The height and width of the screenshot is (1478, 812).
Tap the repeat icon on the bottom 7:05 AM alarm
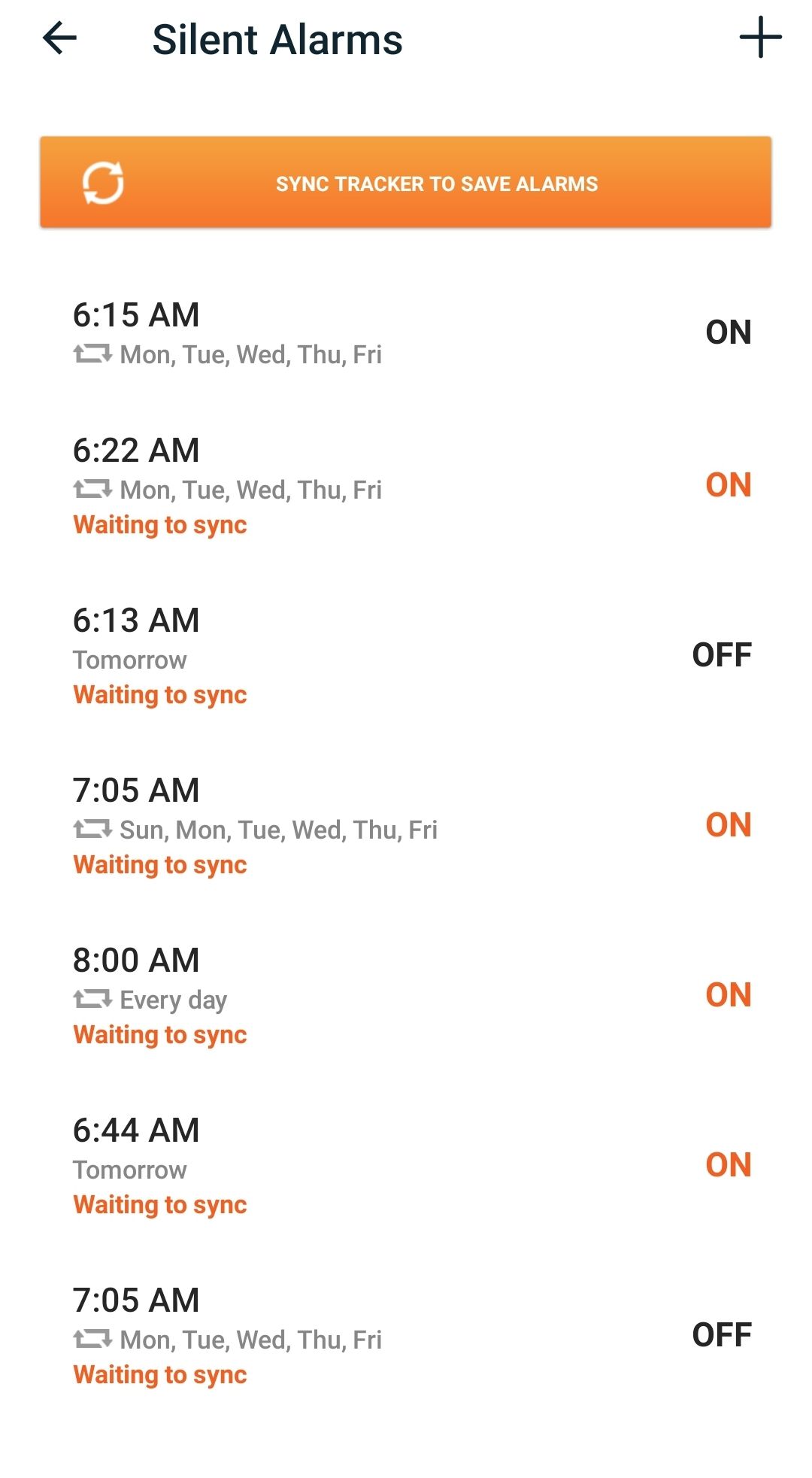pos(93,1338)
